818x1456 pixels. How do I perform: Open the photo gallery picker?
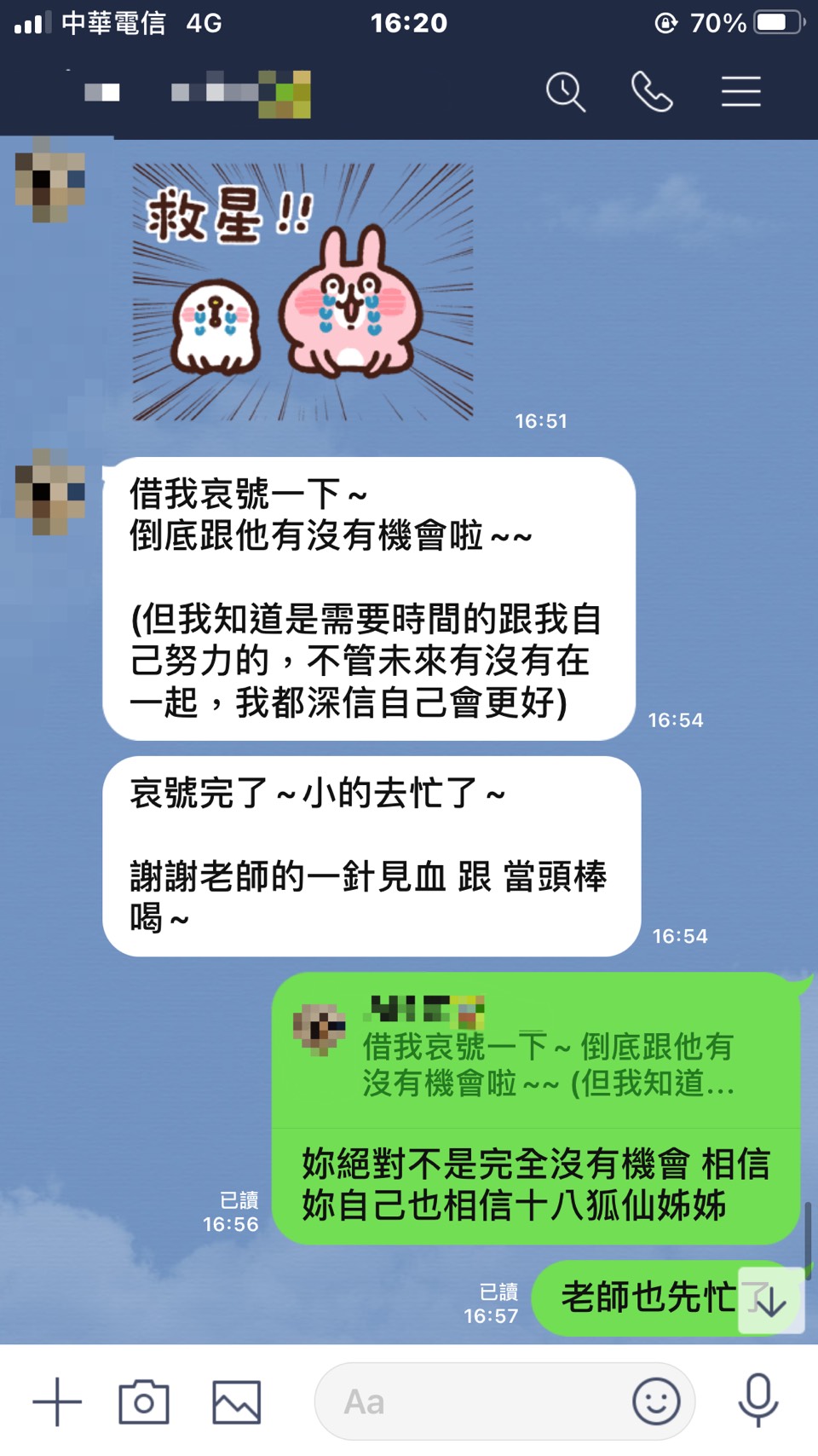[x=236, y=1401]
